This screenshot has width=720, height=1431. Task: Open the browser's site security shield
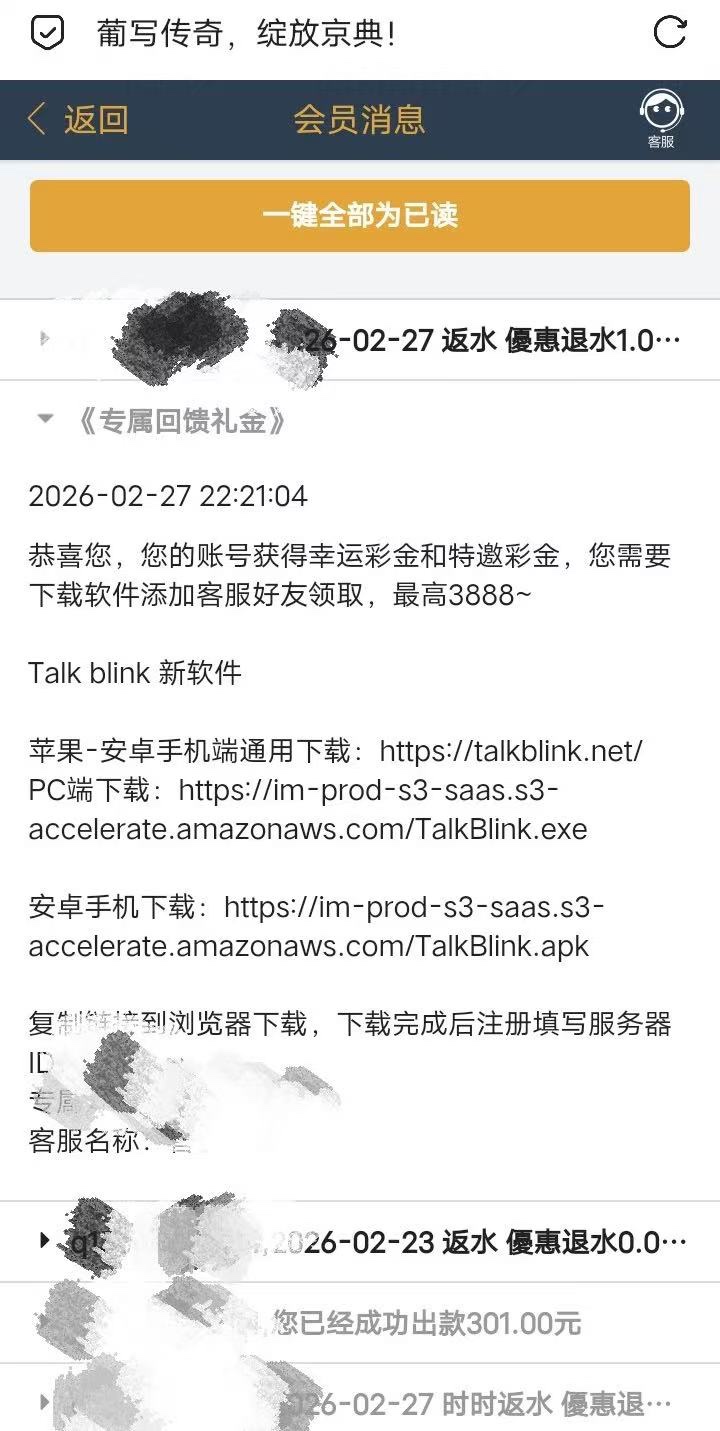tap(47, 34)
